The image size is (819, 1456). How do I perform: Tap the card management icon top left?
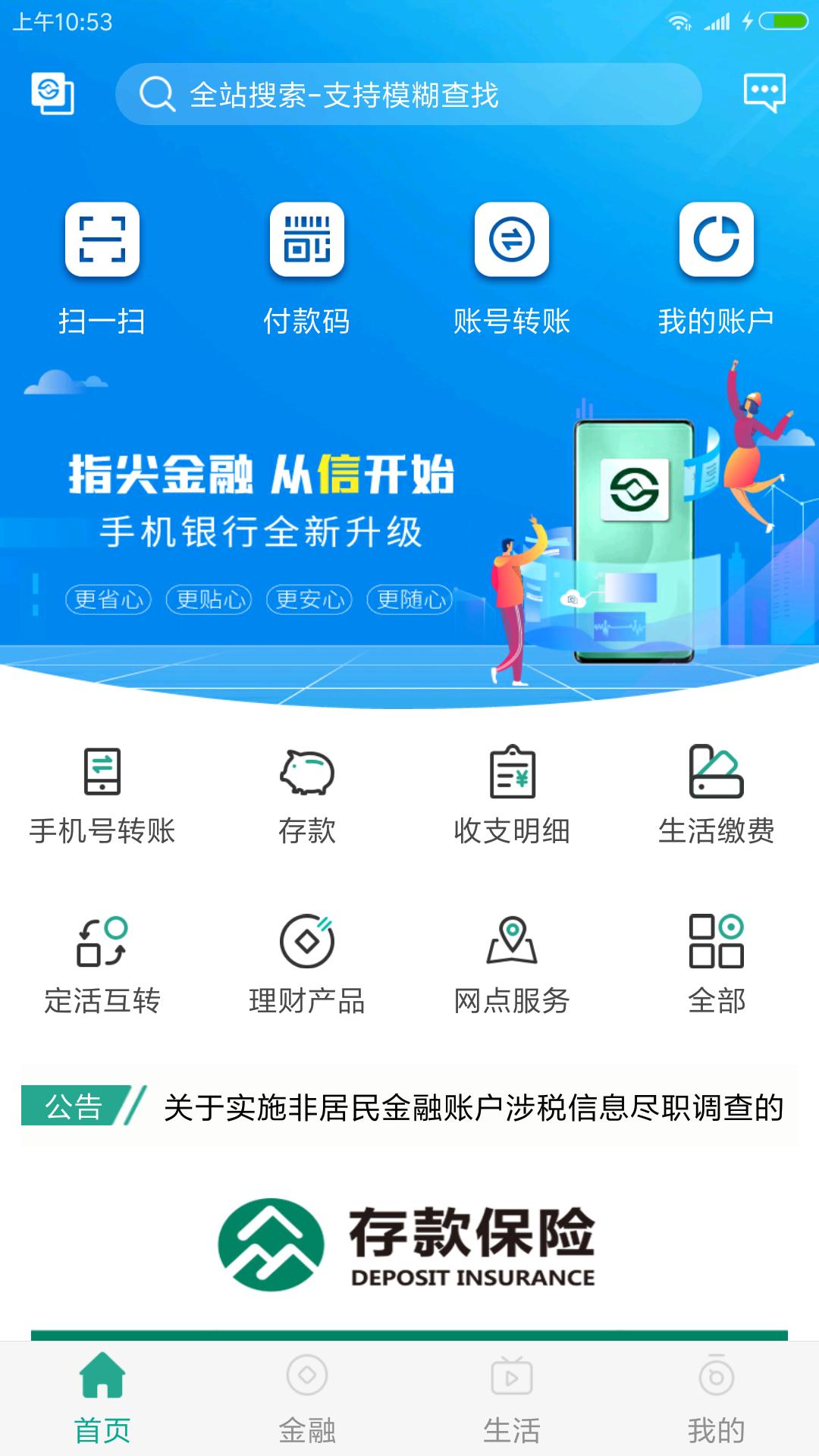[x=52, y=93]
